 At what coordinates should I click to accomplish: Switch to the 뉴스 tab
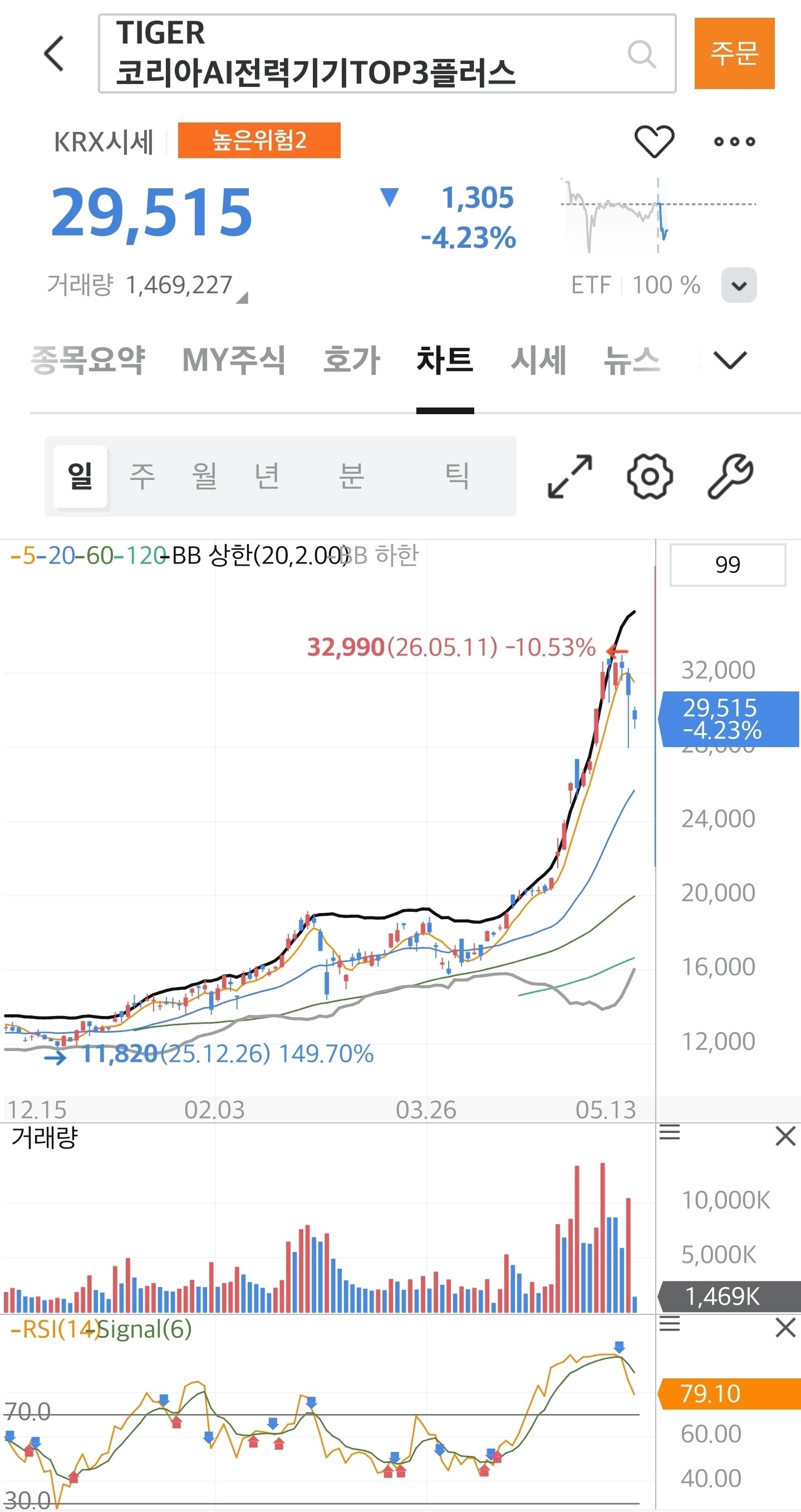coord(632,360)
